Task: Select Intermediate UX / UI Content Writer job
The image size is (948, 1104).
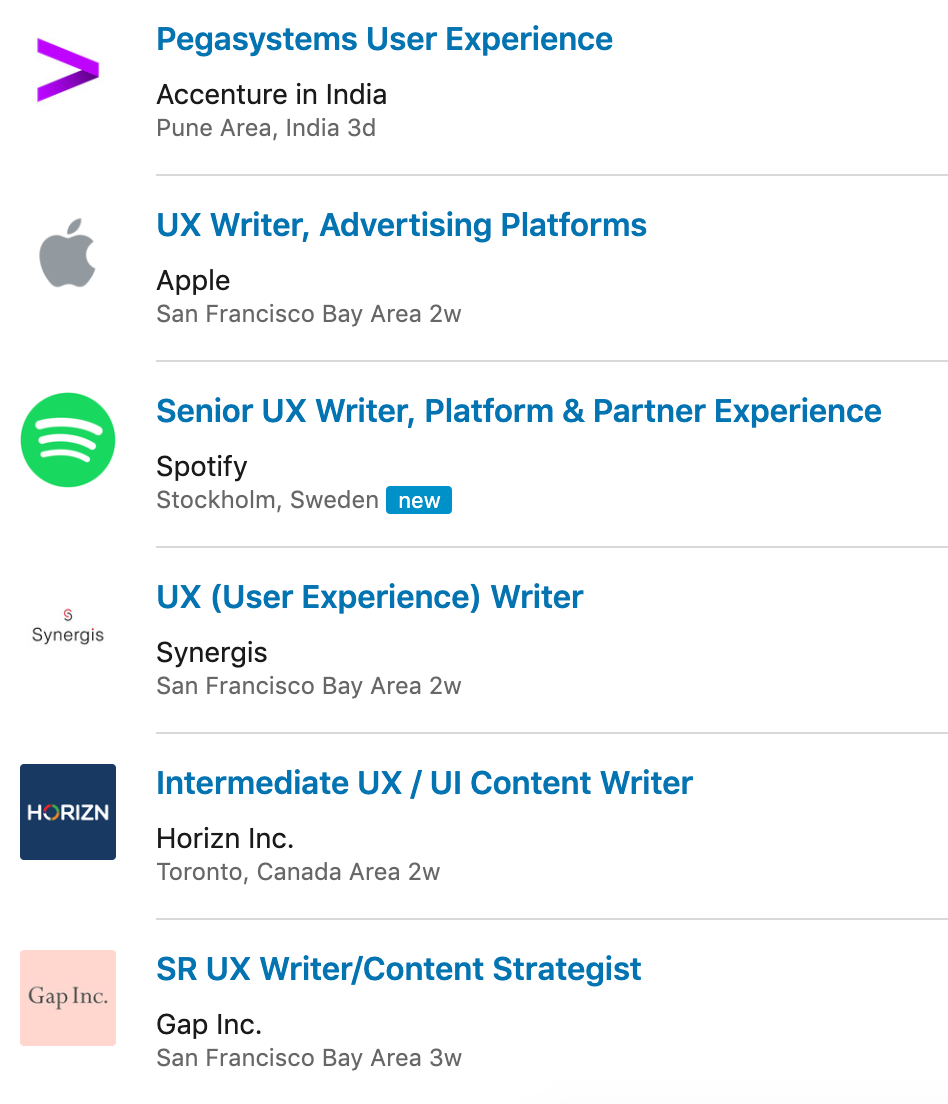Action: point(424,784)
